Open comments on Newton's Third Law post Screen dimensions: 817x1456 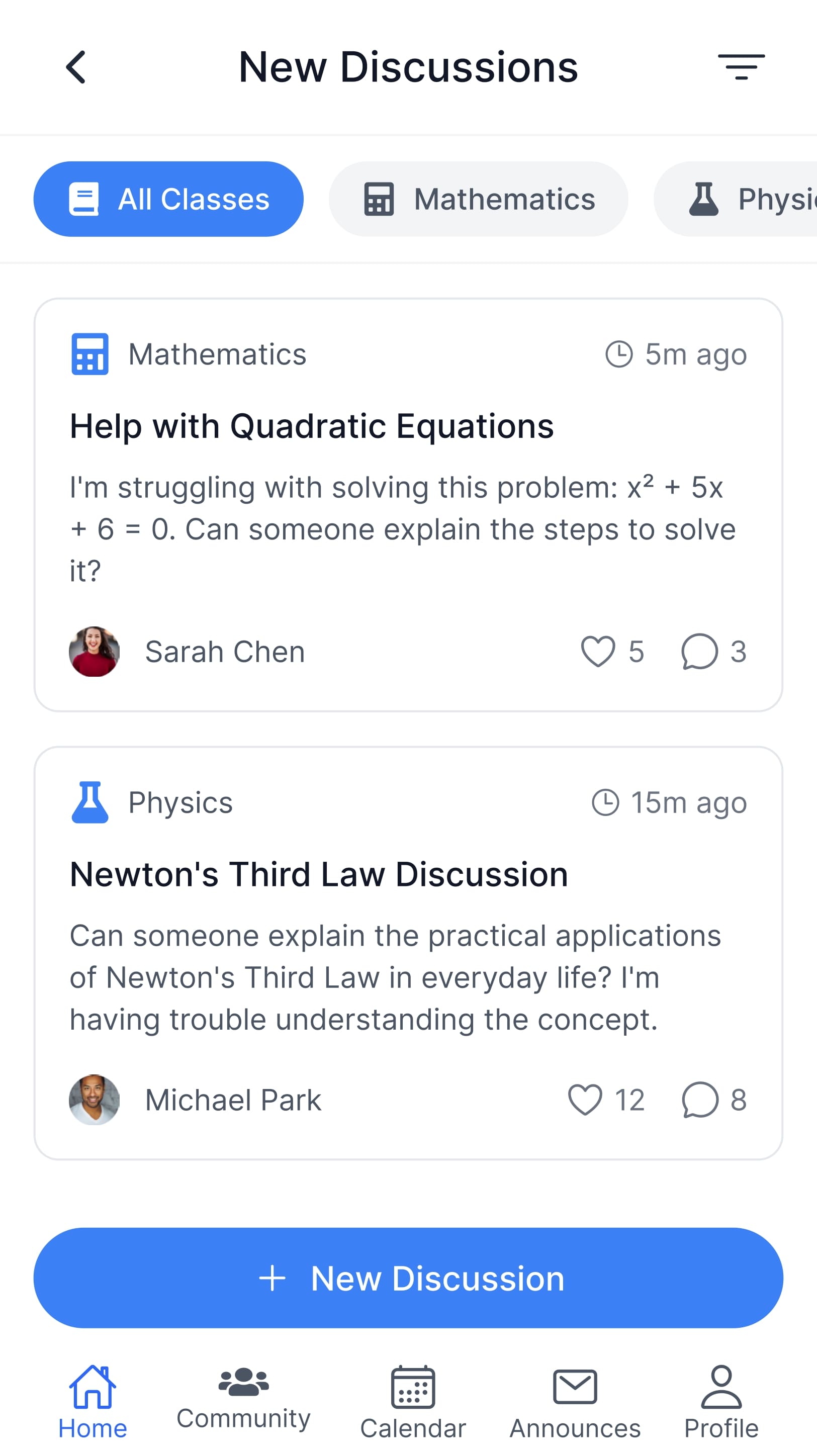click(x=700, y=1099)
